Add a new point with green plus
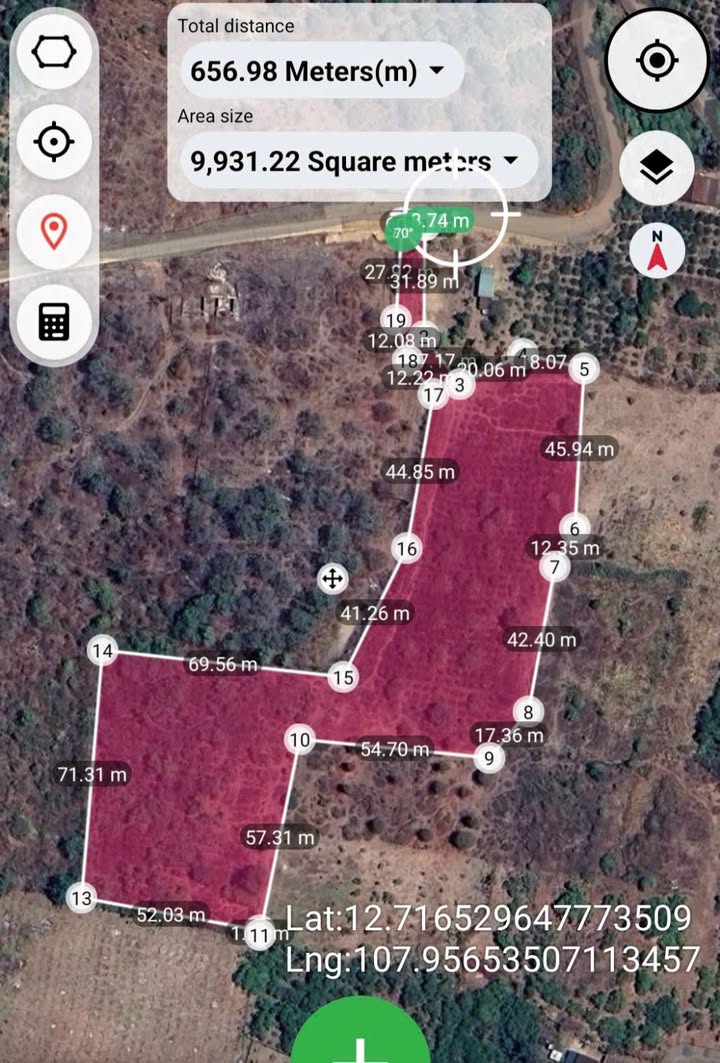Image resolution: width=720 pixels, height=1063 pixels. click(x=361, y=1040)
